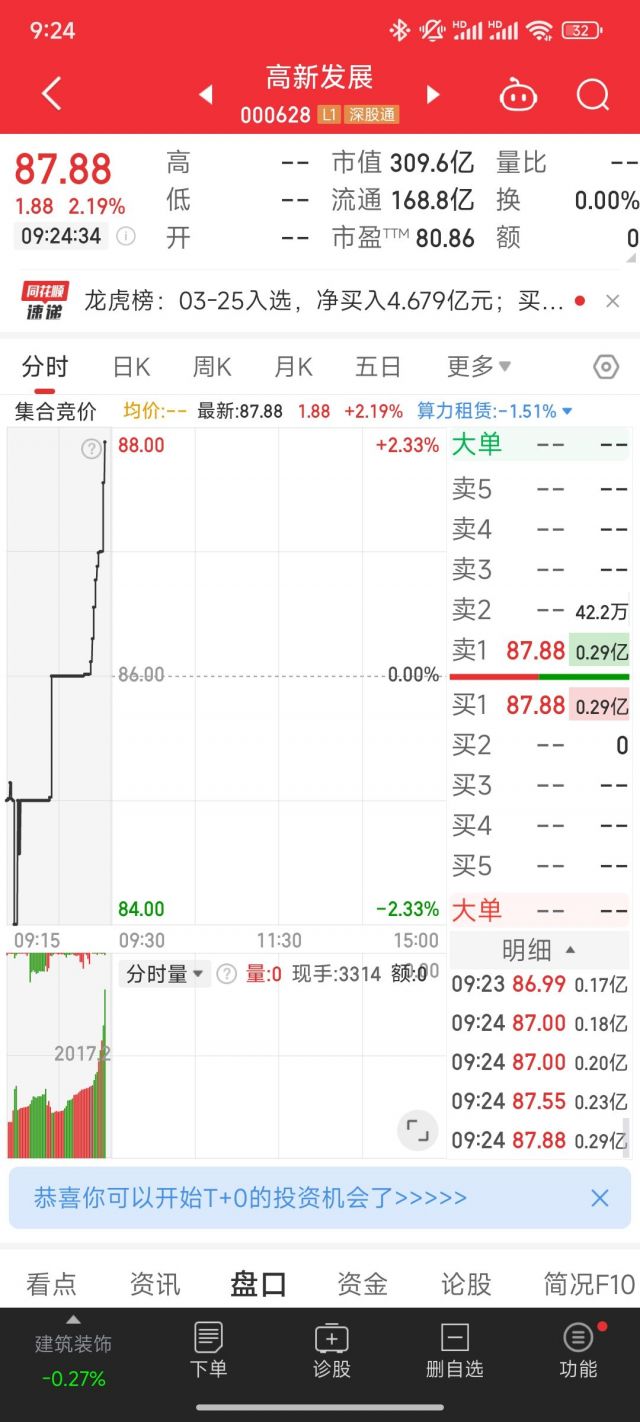Image resolution: width=640 pixels, height=1422 pixels.
Task: Close the 龙虎榜 news banner
Action: [613, 300]
